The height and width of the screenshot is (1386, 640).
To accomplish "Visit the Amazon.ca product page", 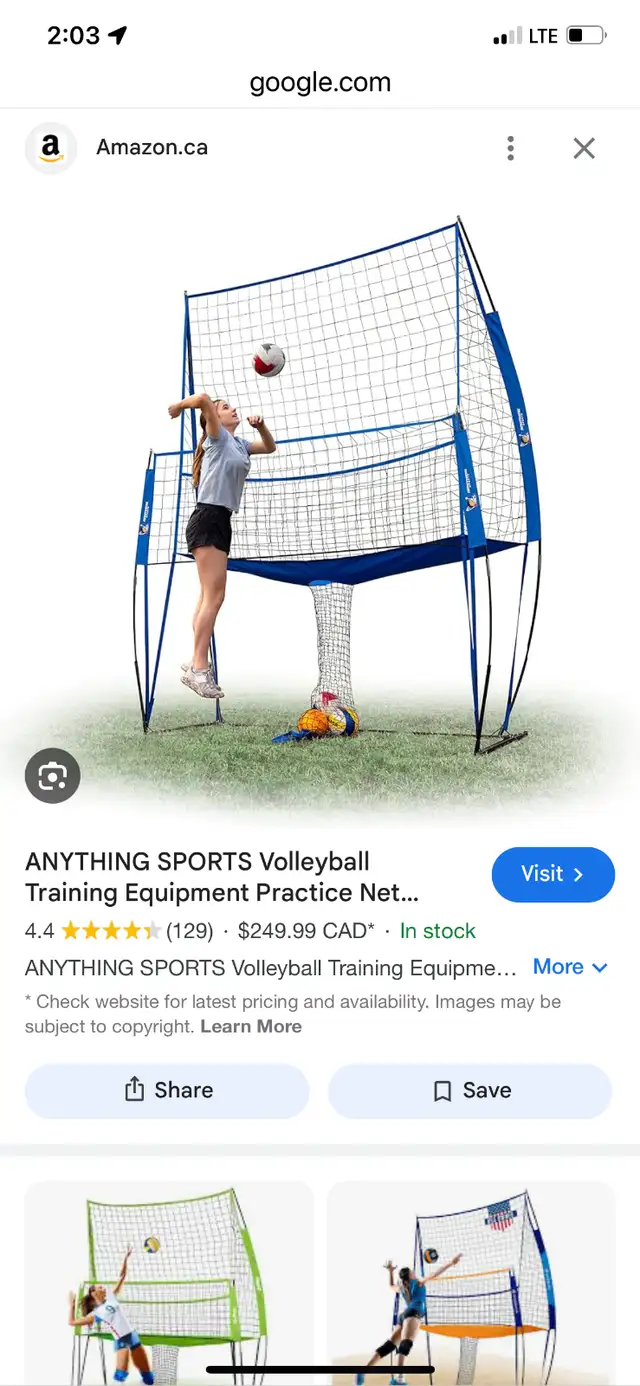I will point(553,874).
